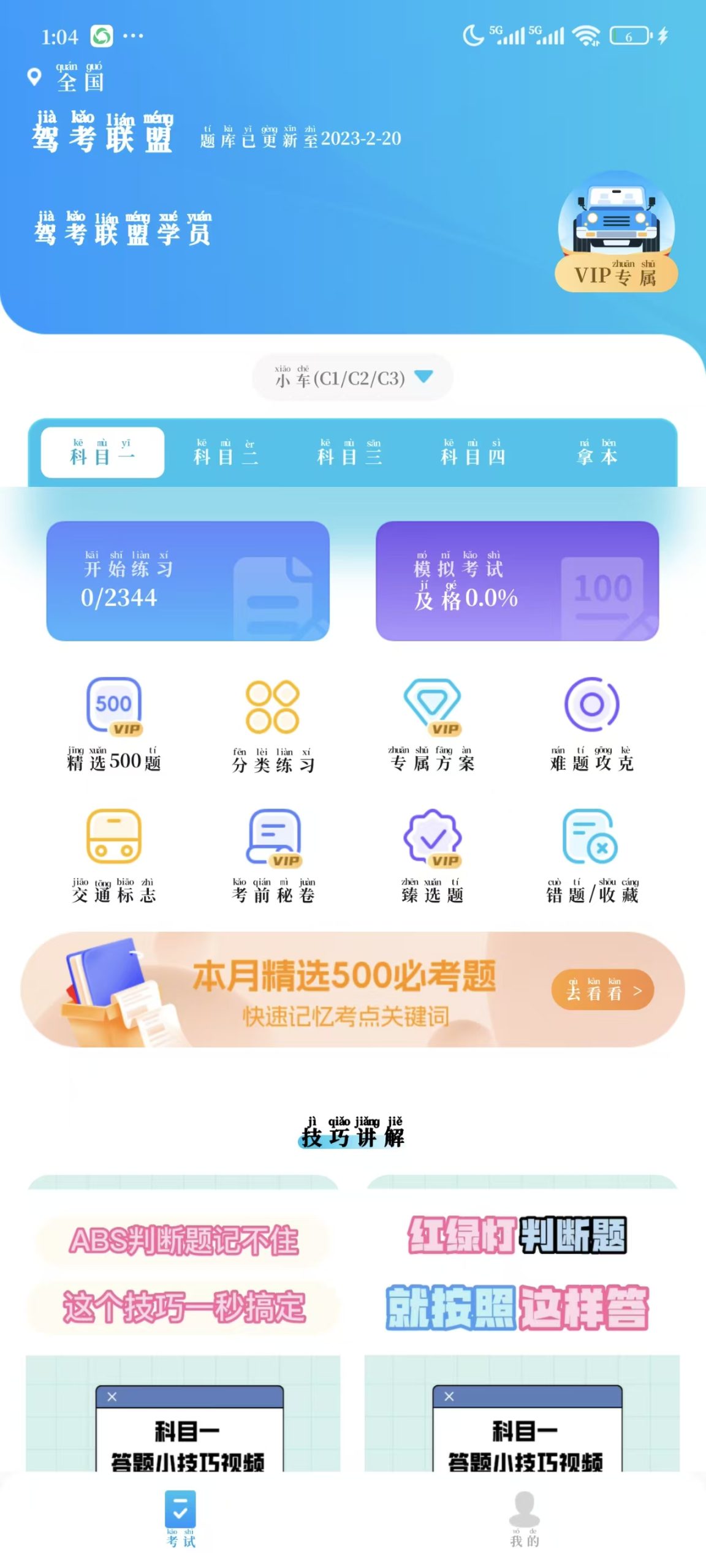The width and height of the screenshot is (706, 1568).
Task: Open 精选500题 VIP questions
Action: [x=114, y=724]
